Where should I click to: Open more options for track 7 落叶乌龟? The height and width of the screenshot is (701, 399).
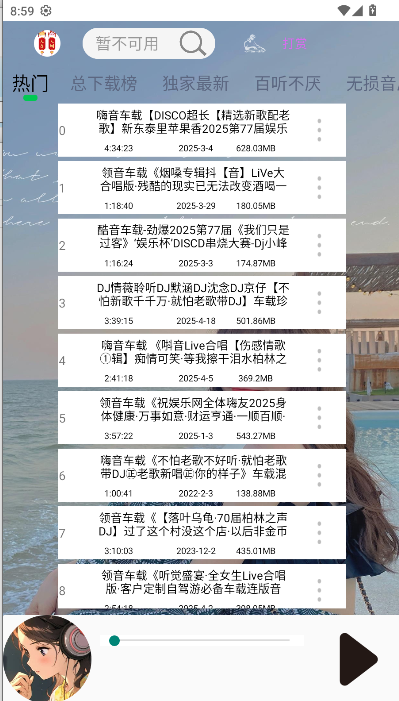click(319, 533)
